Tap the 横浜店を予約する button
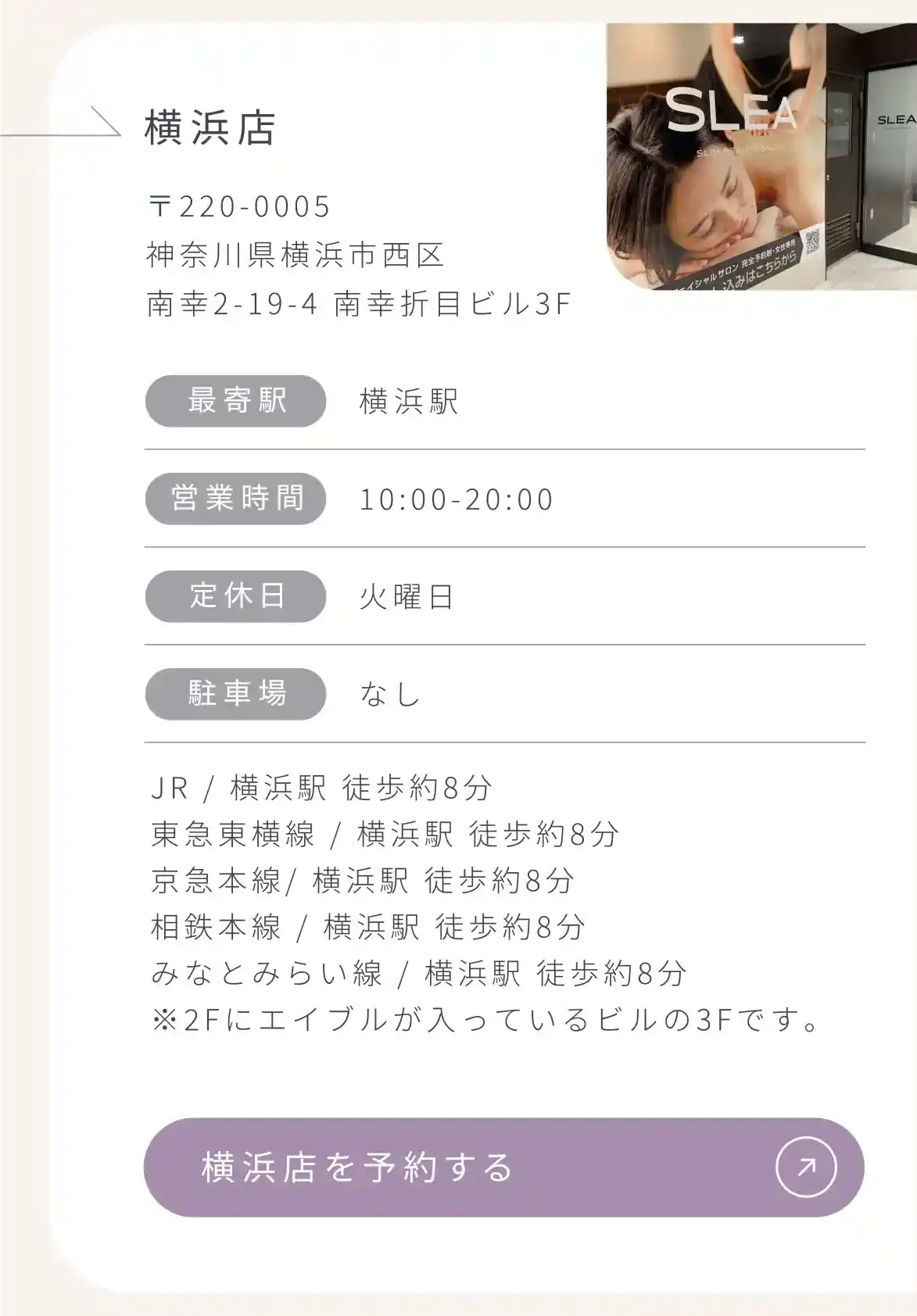The width and height of the screenshot is (917, 1316). click(503, 1167)
